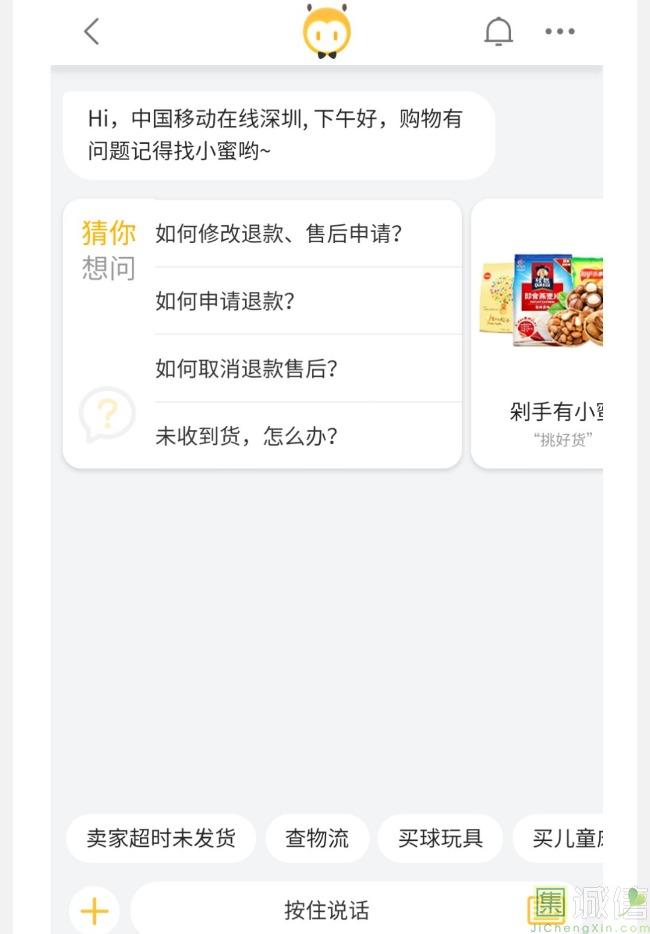Image resolution: width=650 pixels, height=934 pixels.
Task: Open 如何取消退款售后? question
Action: [308, 368]
